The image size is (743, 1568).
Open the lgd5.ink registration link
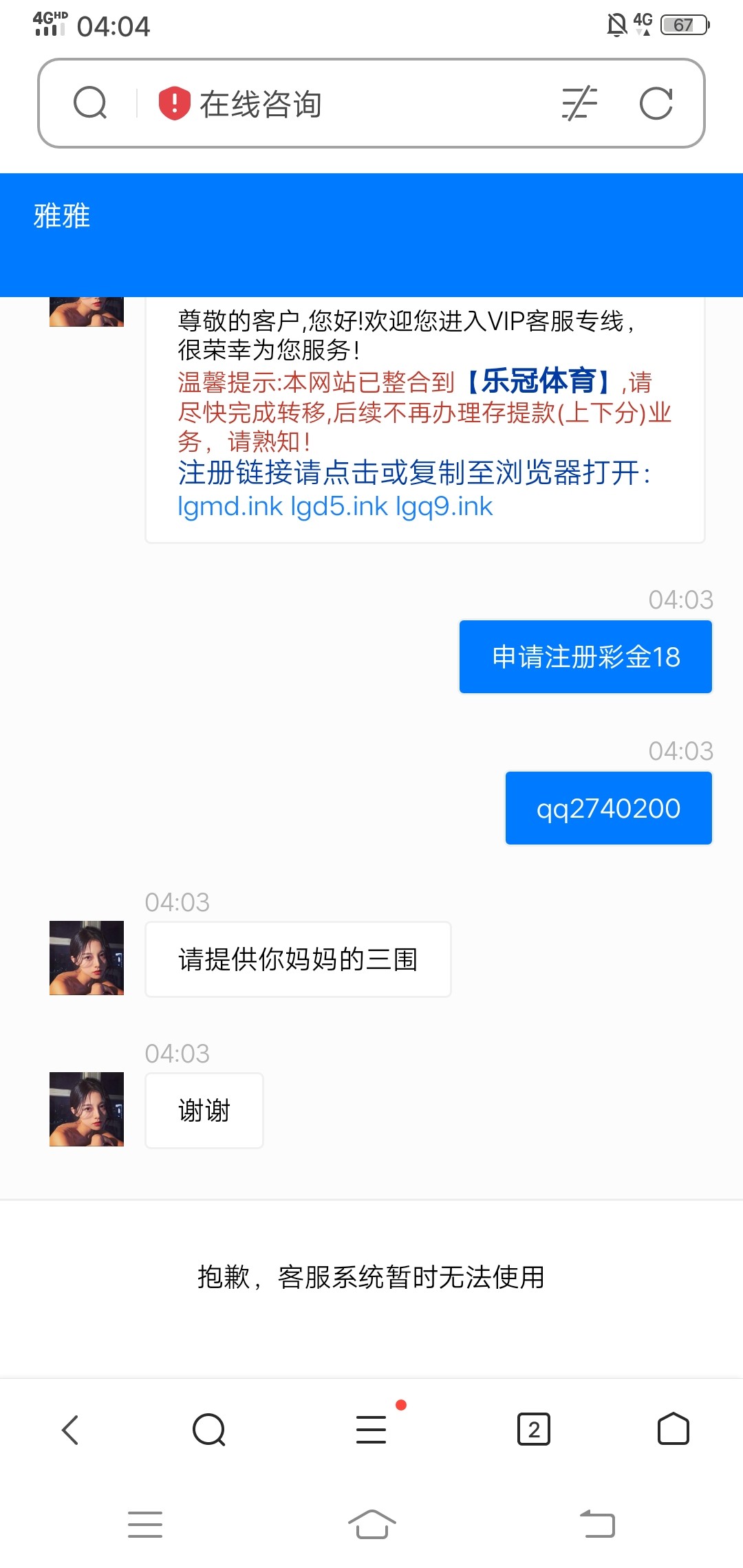[339, 507]
